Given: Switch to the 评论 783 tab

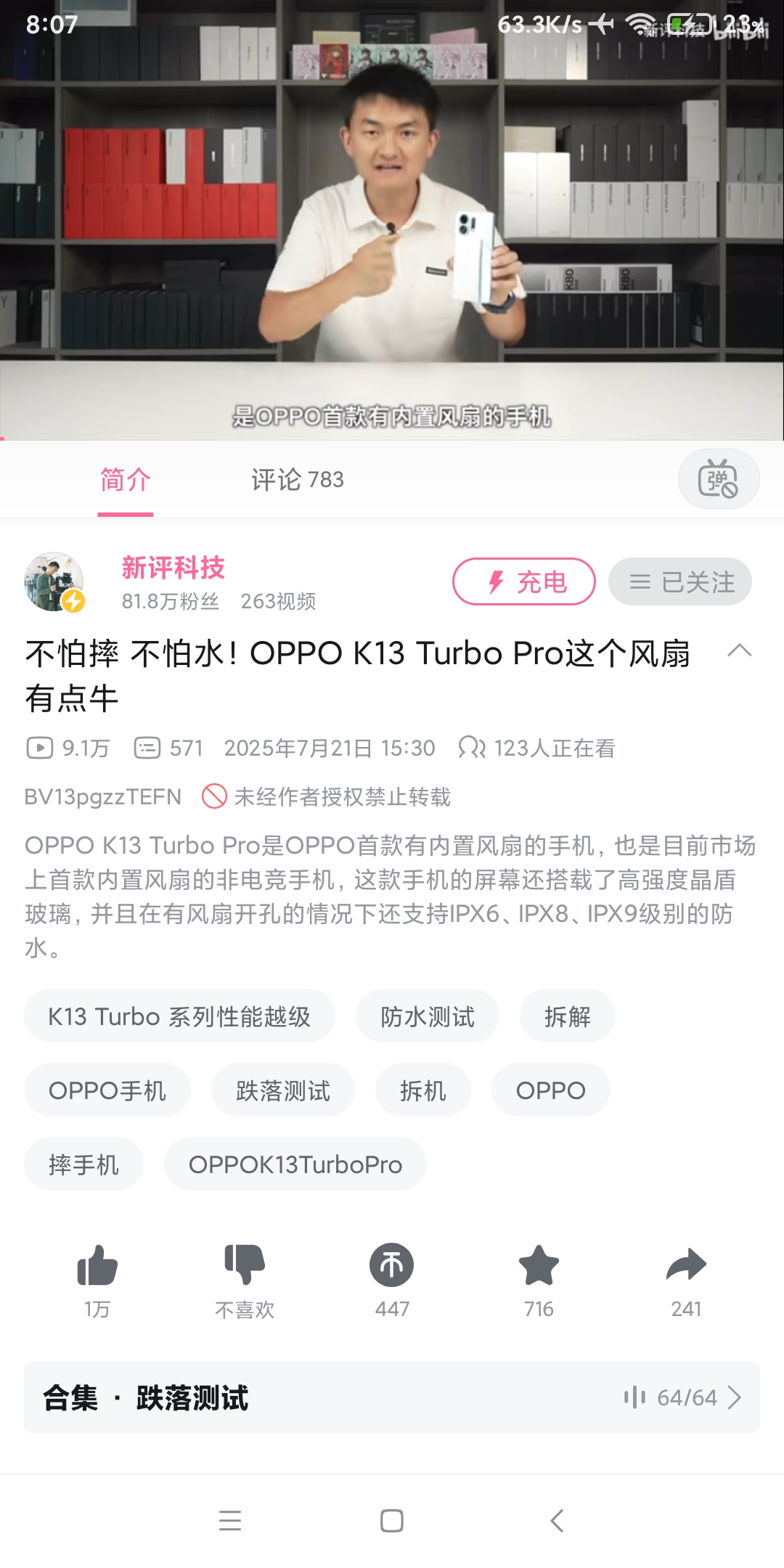Looking at the screenshot, I should tap(297, 480).
